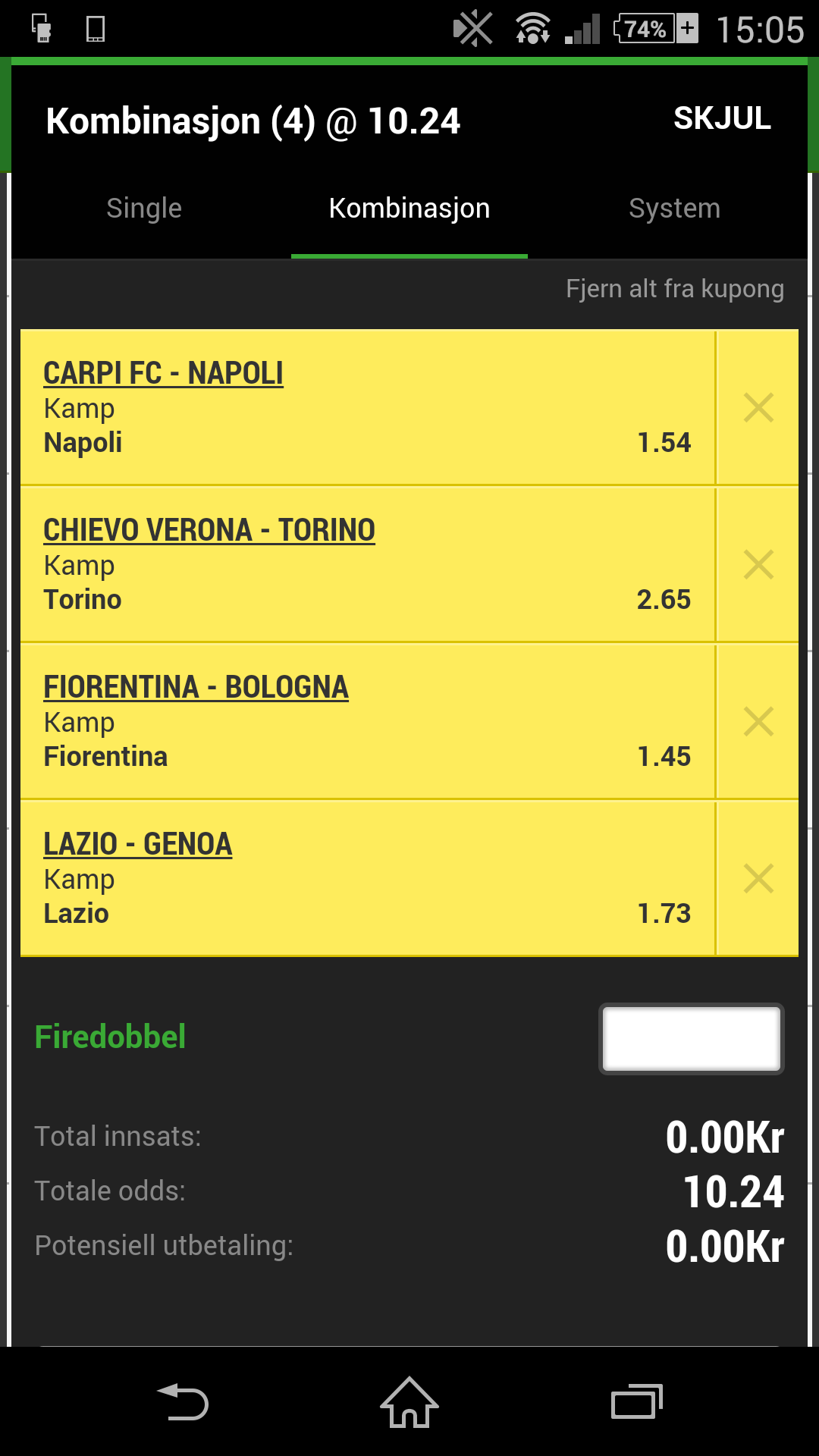Remove the Napoli selection from the coupon
Screen dimensions: 819x1456
(x=758, y=408)
